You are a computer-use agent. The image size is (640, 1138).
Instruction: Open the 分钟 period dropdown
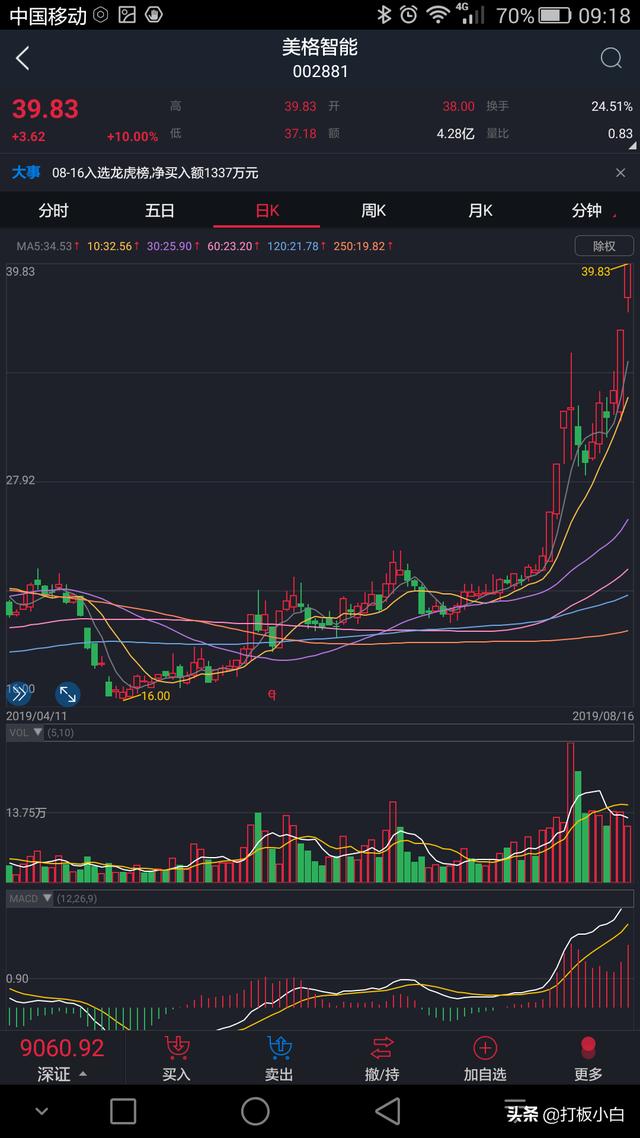590,211
